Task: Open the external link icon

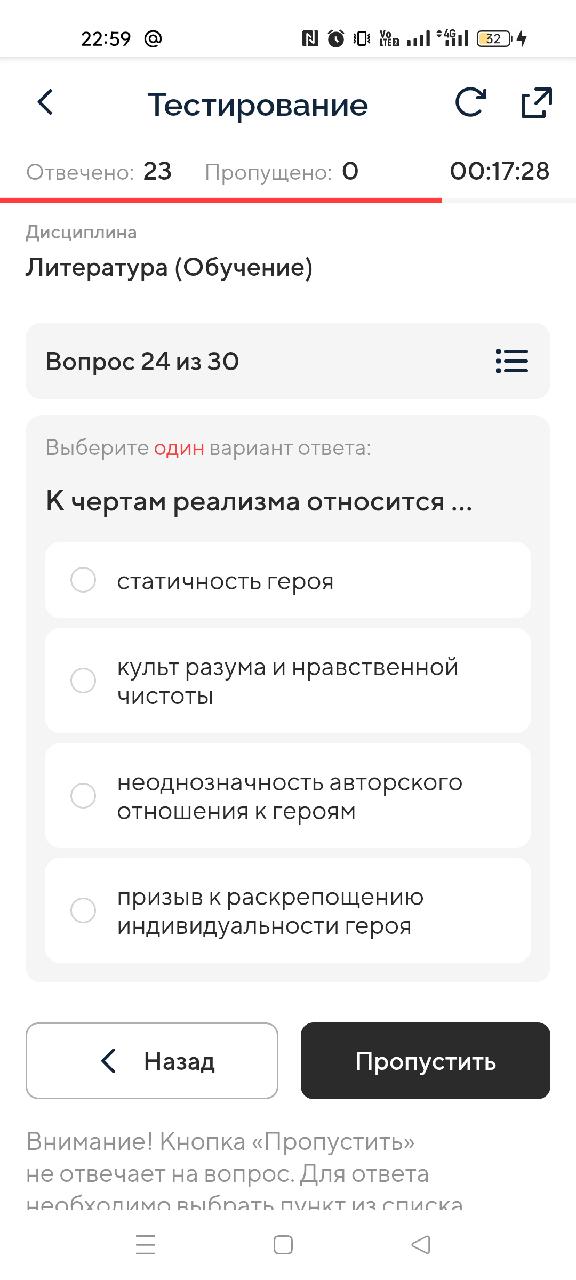Action: pyautogui.click(x=536, y=103)
